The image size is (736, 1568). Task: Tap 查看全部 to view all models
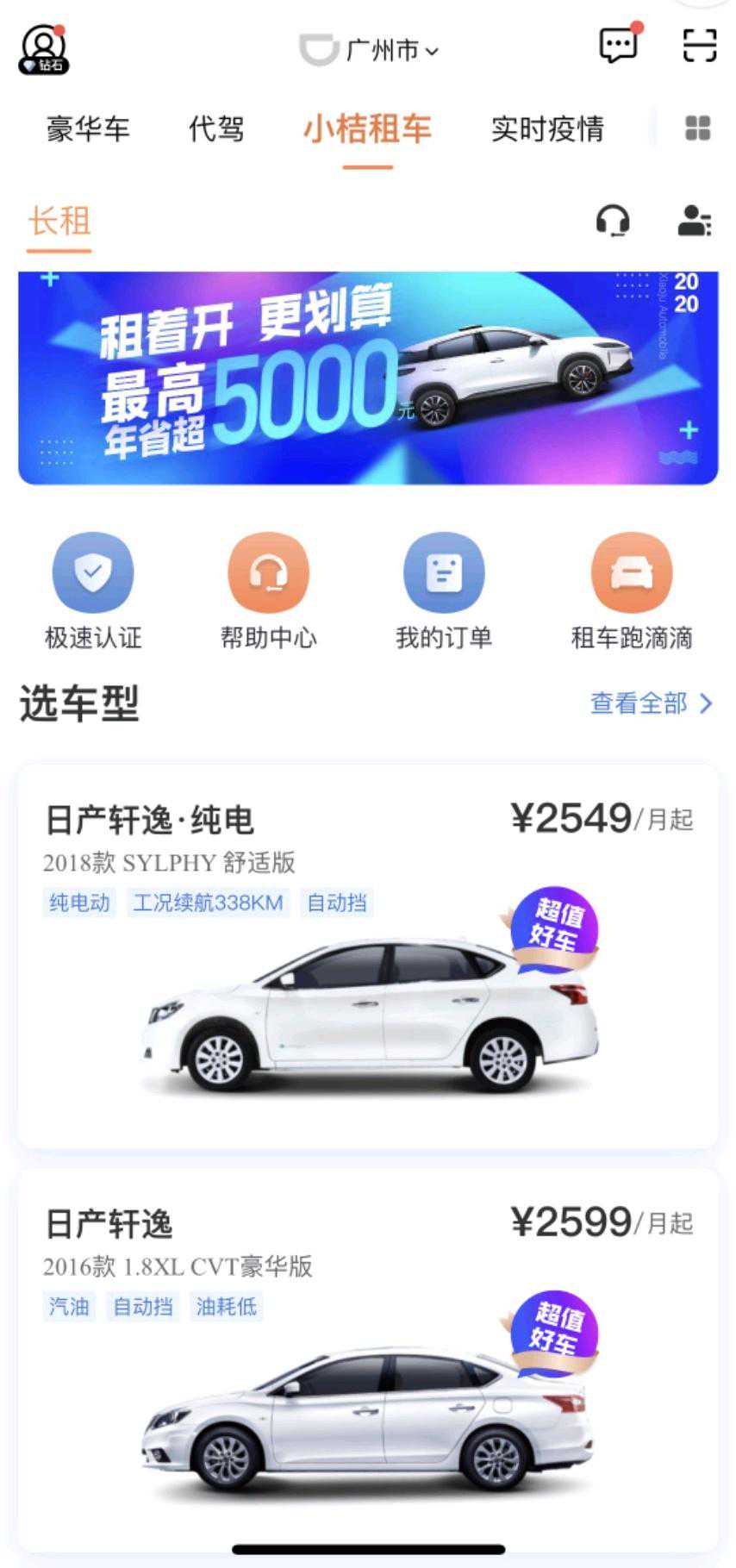click(651, 703)
